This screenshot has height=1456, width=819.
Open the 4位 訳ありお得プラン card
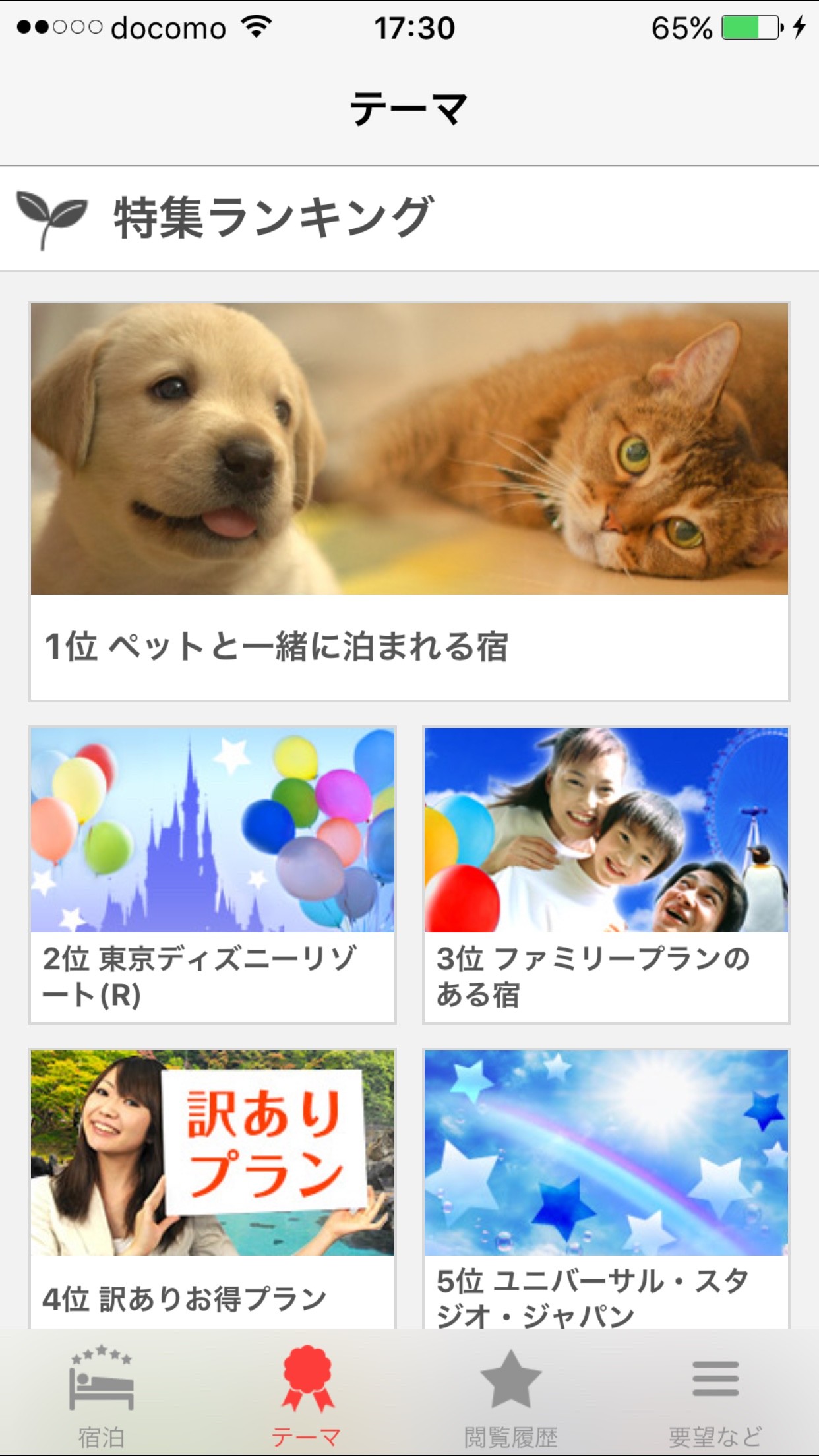click(x=212, y=1187)
